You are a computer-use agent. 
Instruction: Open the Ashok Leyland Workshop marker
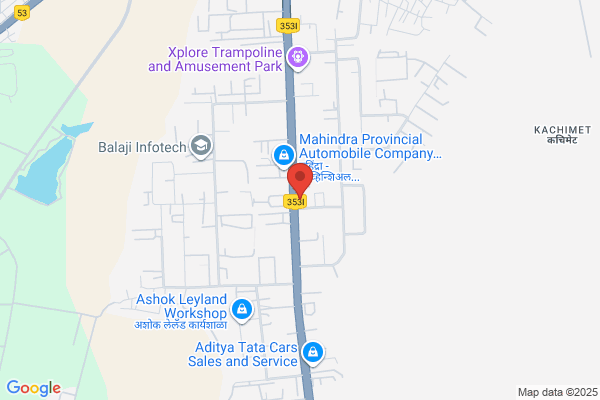(241, 310)
